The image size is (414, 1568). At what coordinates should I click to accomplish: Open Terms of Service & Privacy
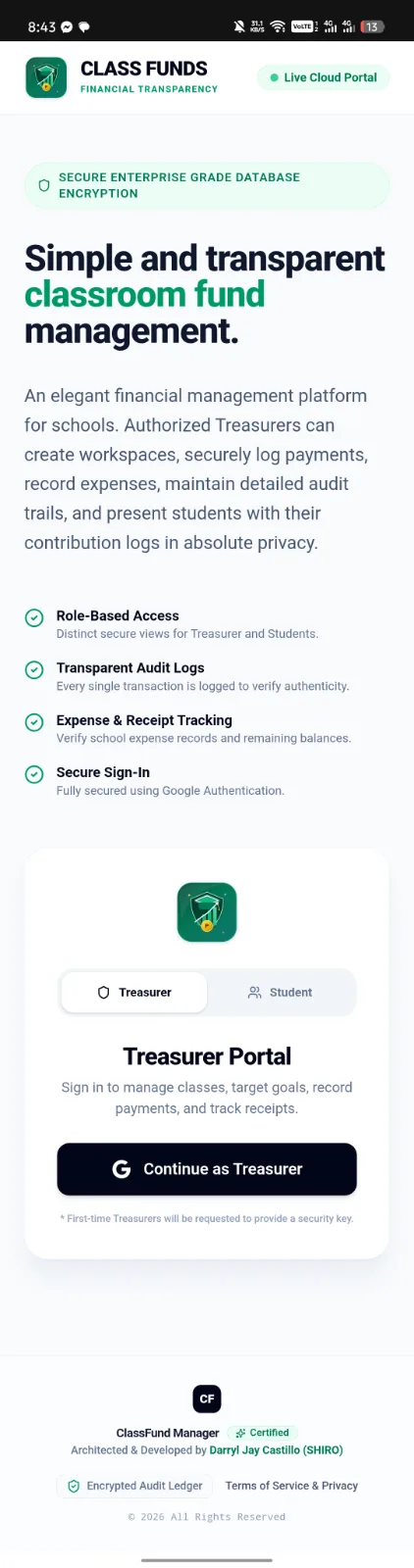(291, 1486)
